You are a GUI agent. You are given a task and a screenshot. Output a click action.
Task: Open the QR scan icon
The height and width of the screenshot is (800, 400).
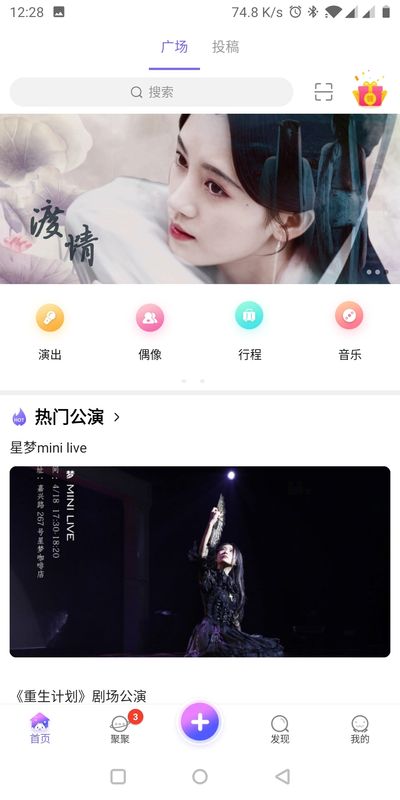(323, 92)
